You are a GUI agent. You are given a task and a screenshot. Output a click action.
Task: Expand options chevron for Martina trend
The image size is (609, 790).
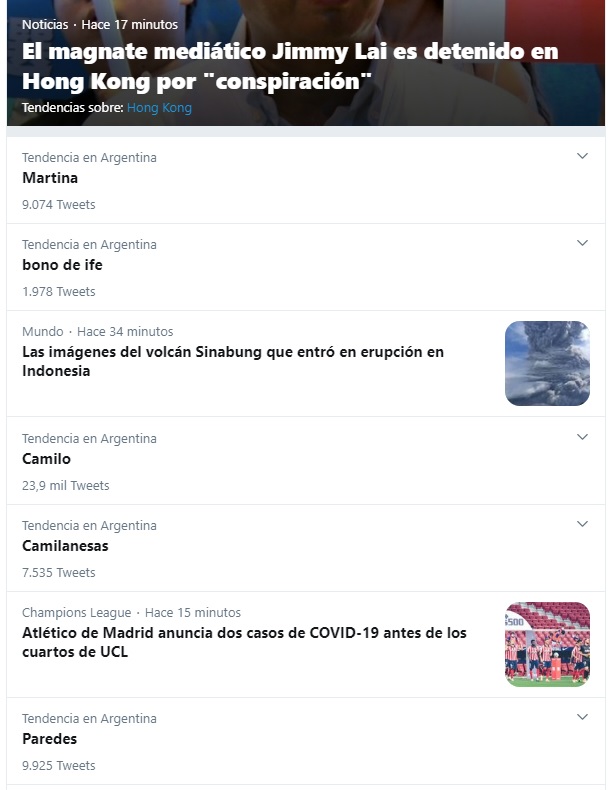pyautogui.click(x=583, y=156)
